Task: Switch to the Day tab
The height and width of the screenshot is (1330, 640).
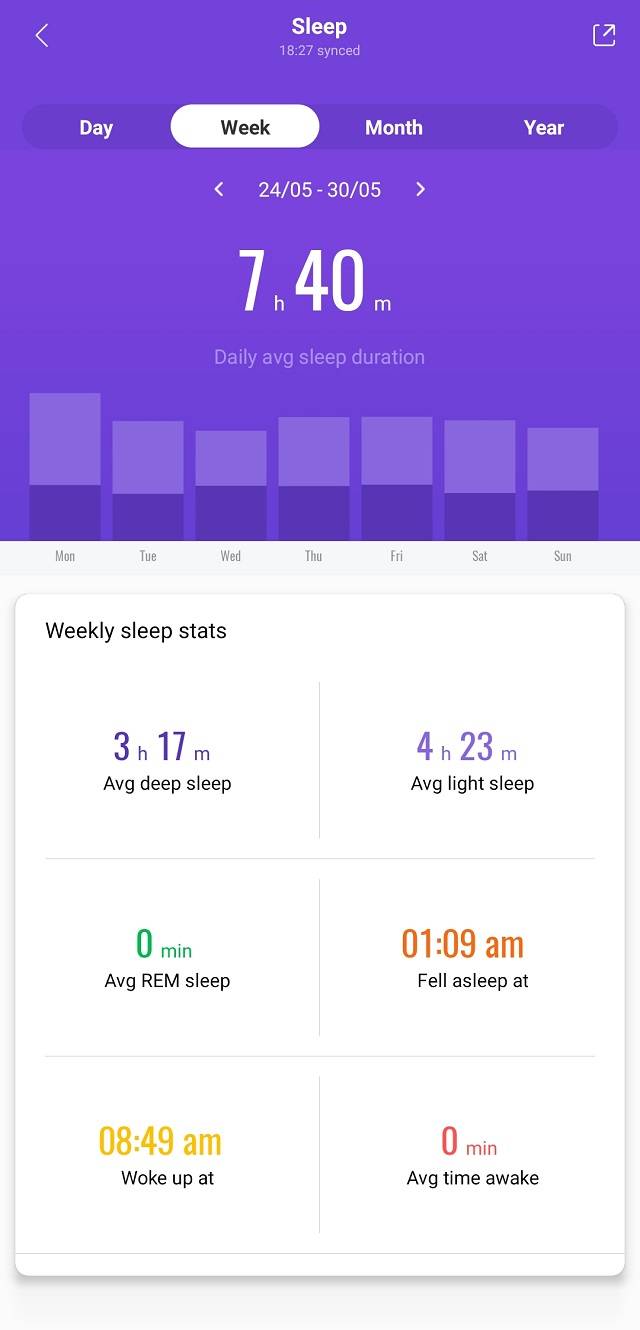Action: pyautogui.click(x=96, y=127)
